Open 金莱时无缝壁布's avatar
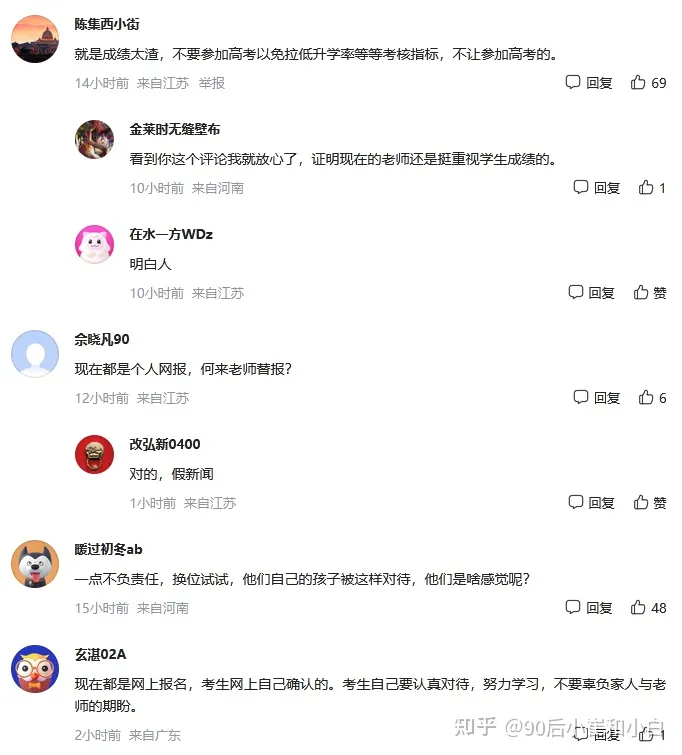 pyautogui.click(x=94, y=139)
